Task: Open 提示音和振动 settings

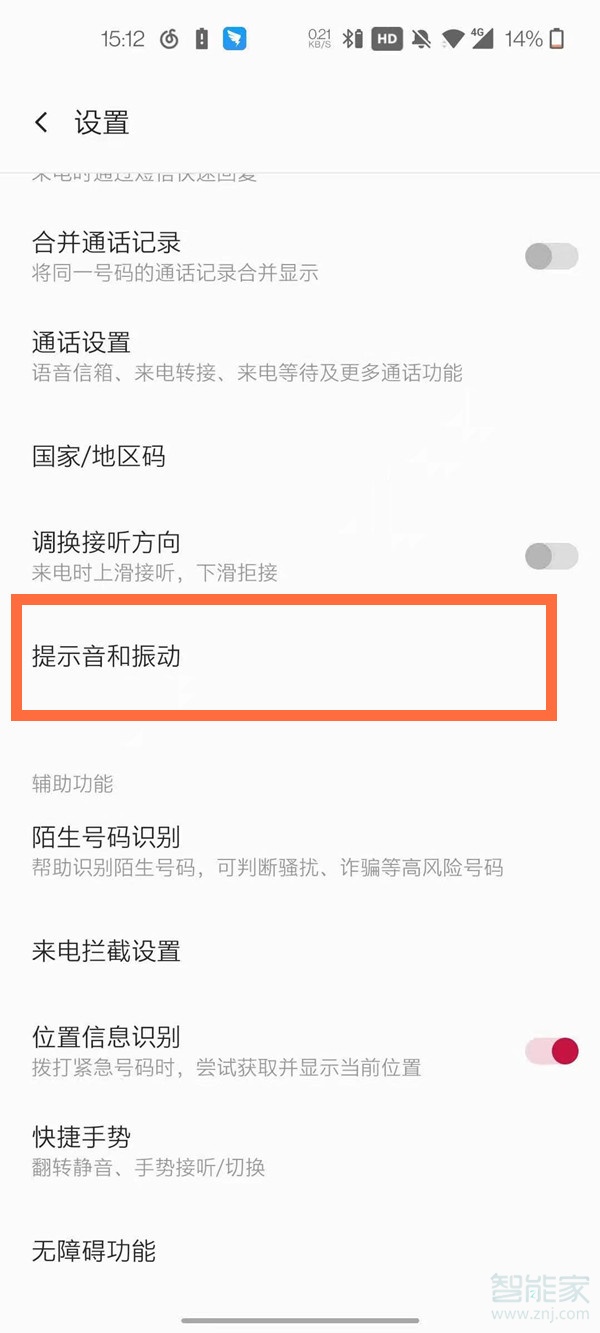Action: click(283, 658)
